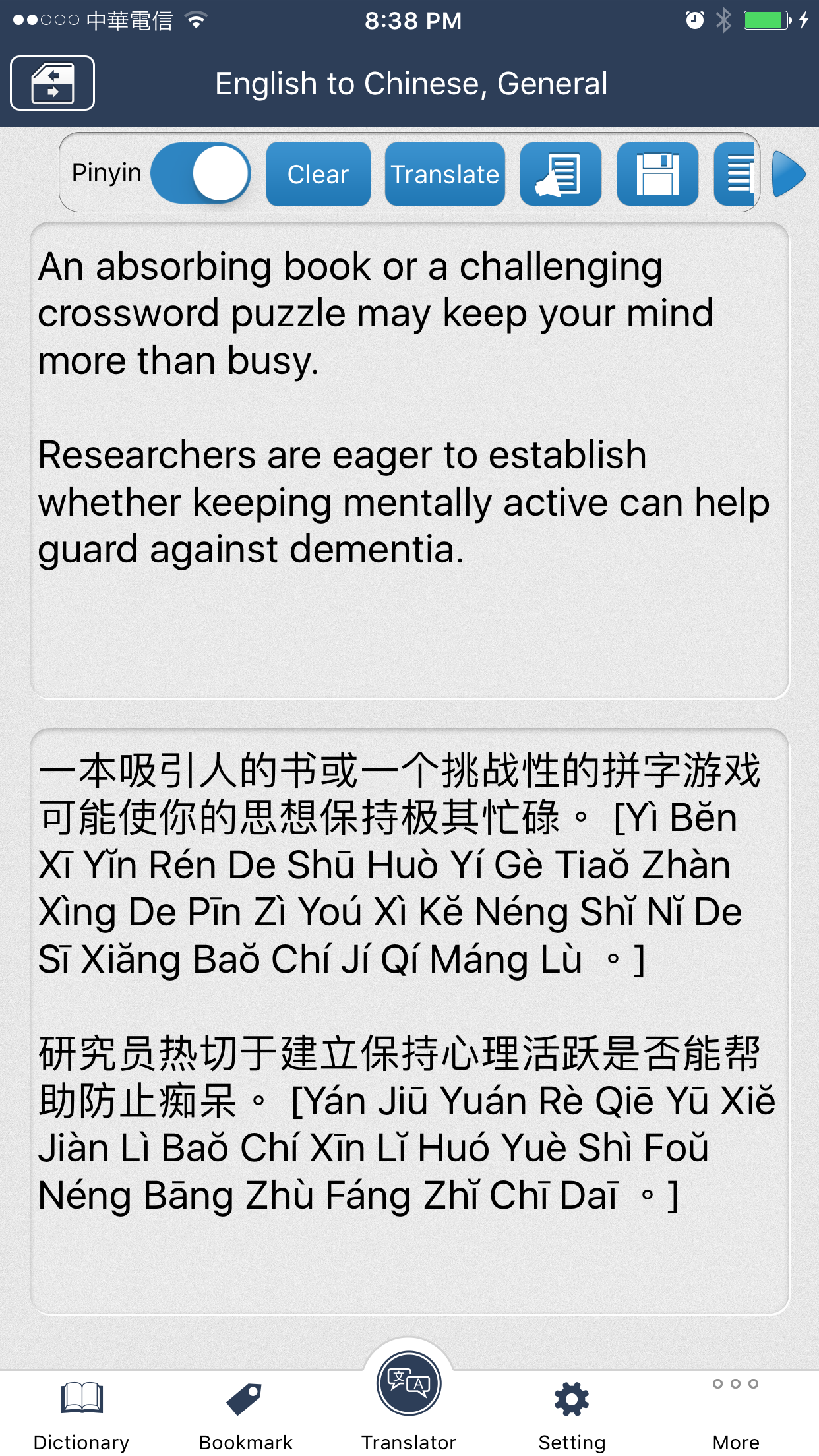Switch to the Dictionary tab
This screenshot has height=1456, width=819.
(81, 1401)
